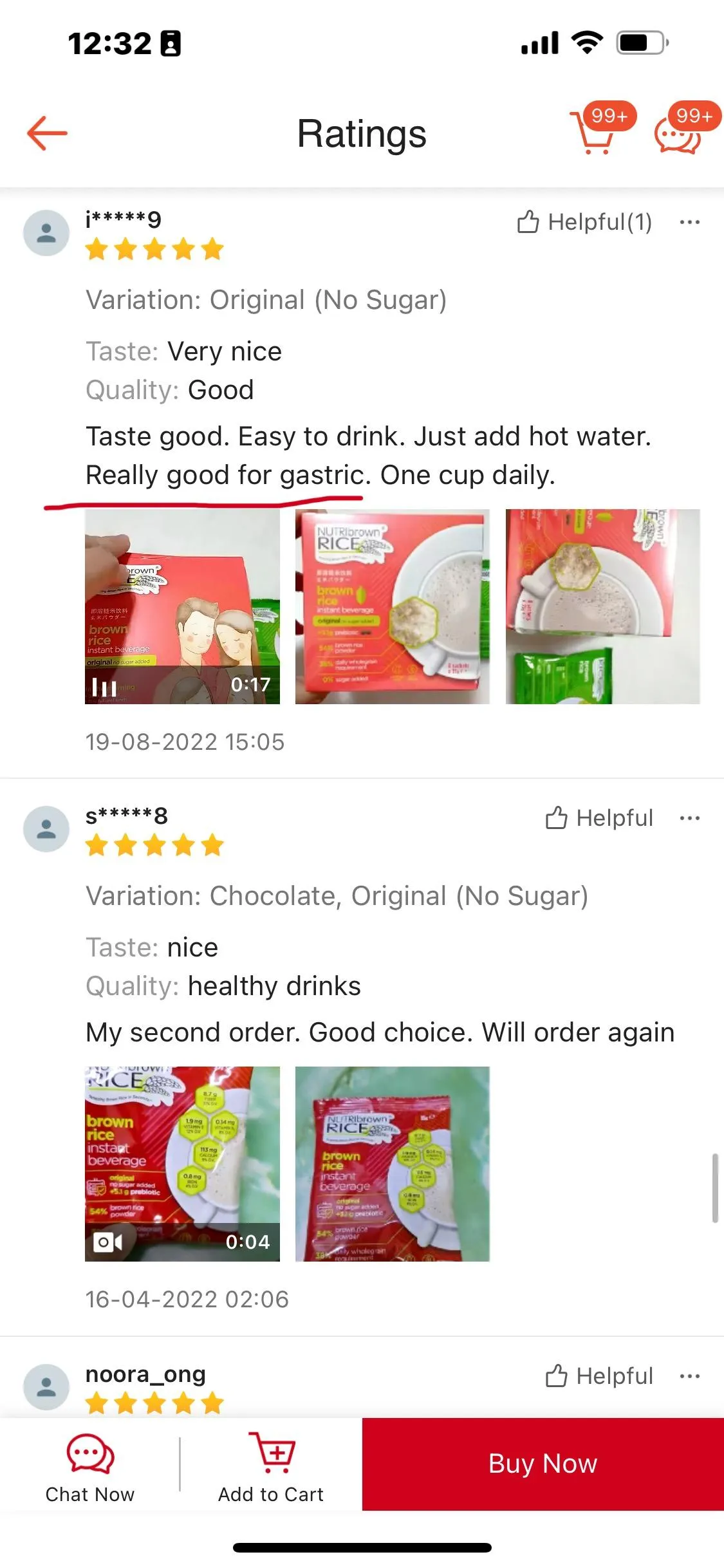Play the 0:04 video in s*****8's review

[x=182, y=1164]
